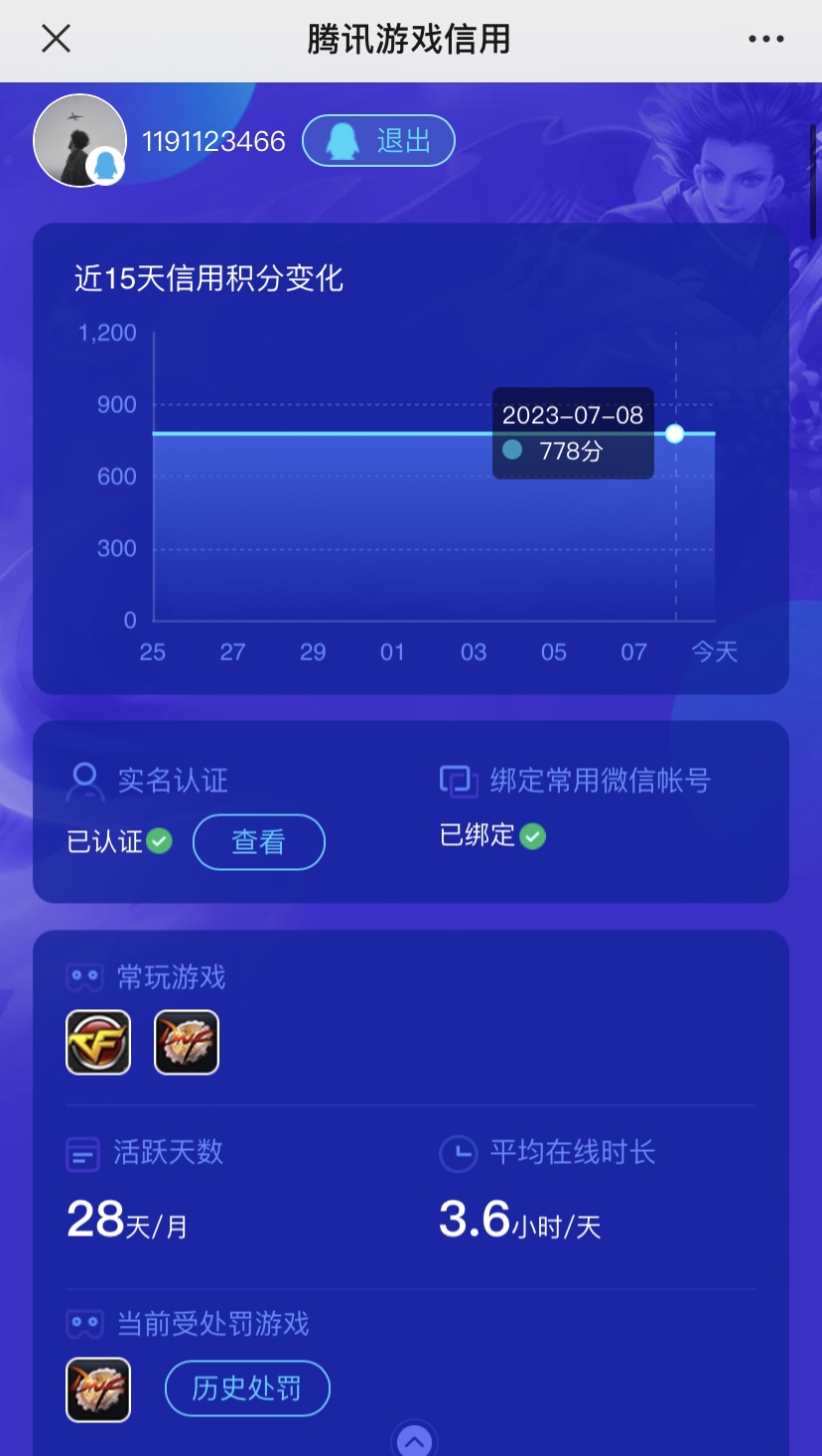Open the profile avatar
The image size is (822, 1456).
(x=79, y=140)
